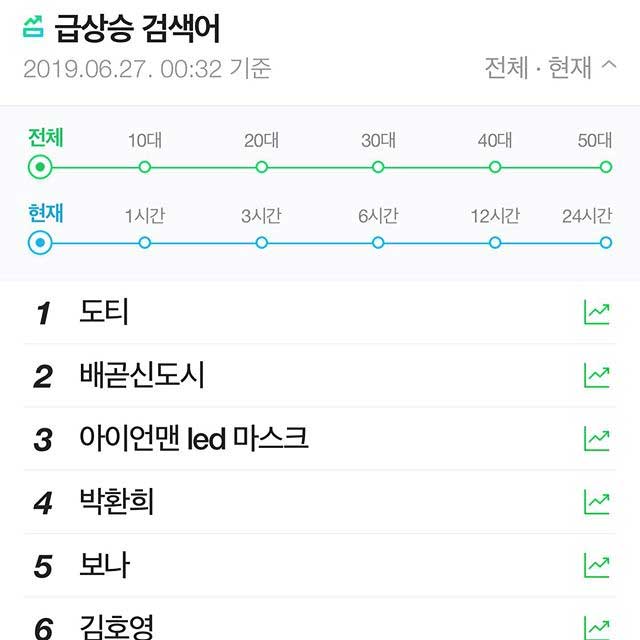Select the 30대 age group
The height and width of the screenshot is (640, 640).
coord(378,166)
